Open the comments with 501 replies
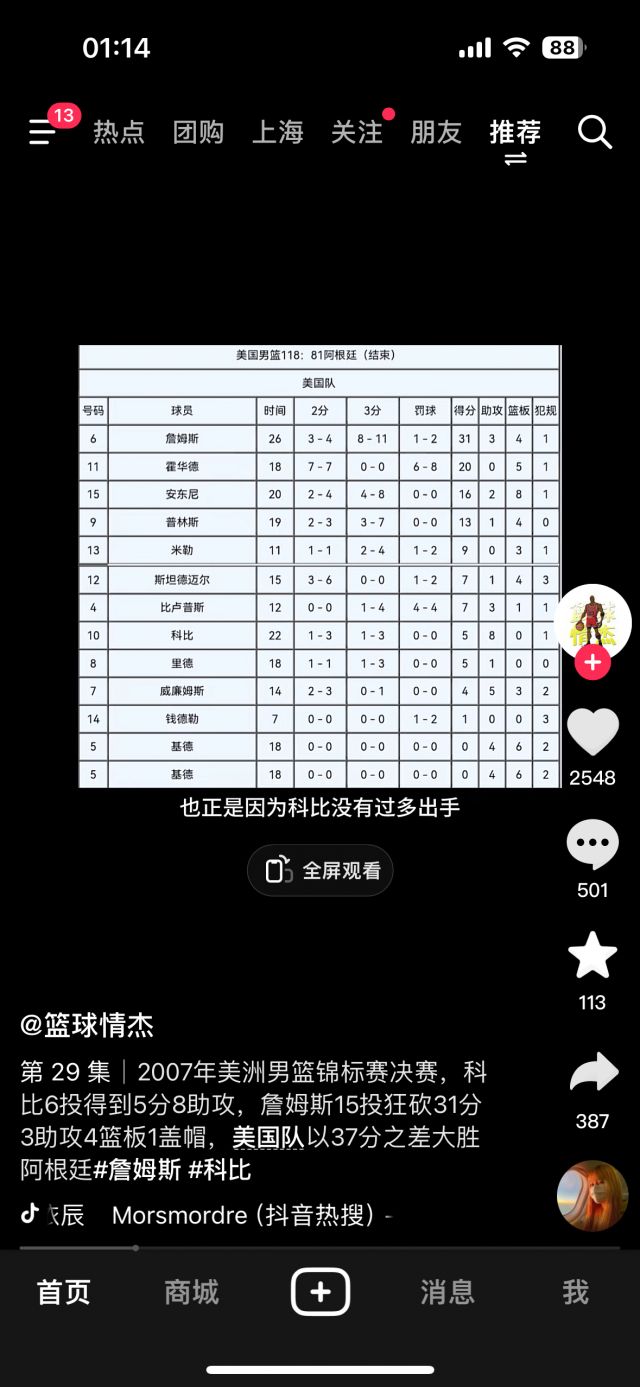The height and width of the screenshot is (1387, 640). (x=593, y=844)
